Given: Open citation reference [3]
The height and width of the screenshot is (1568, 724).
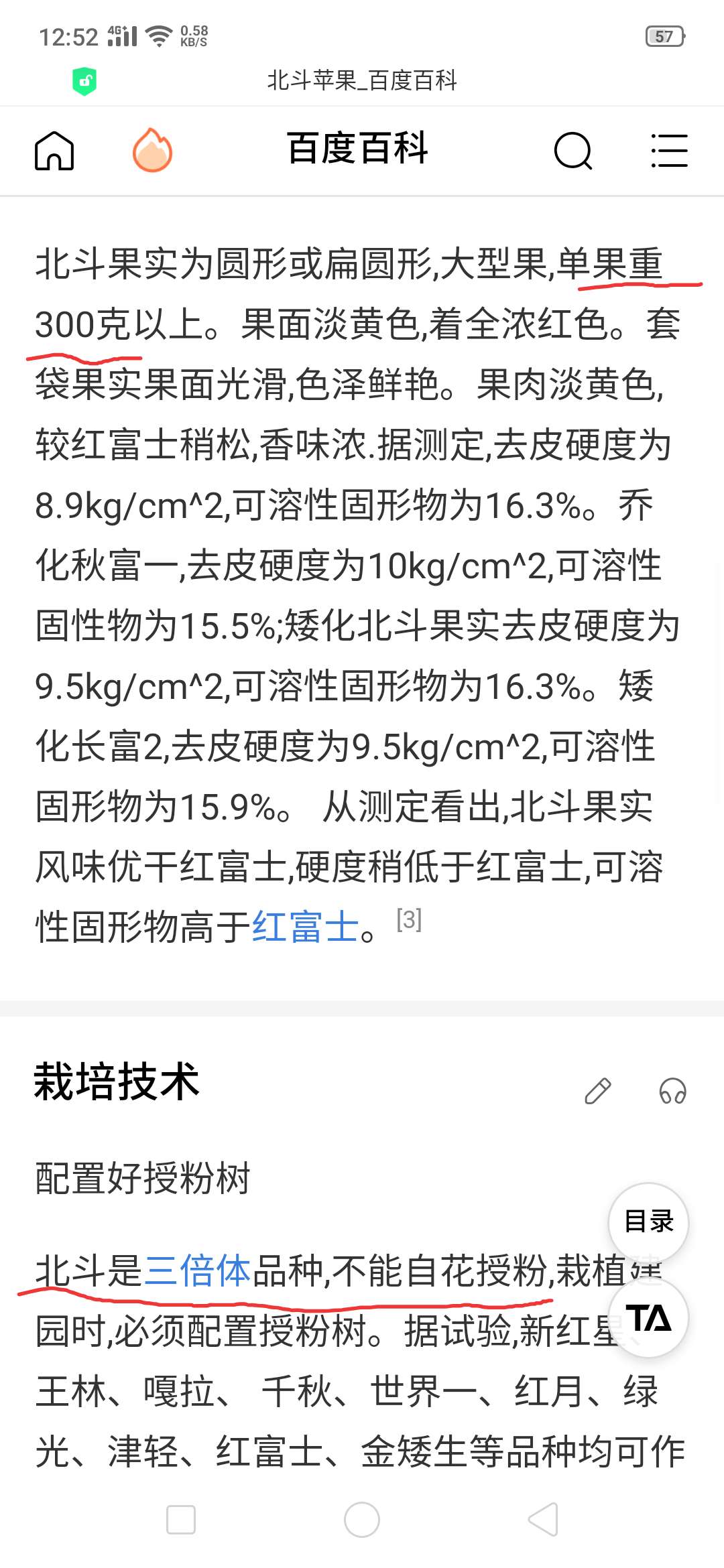Looking at the screenshot, I should [x=409, y=919].
